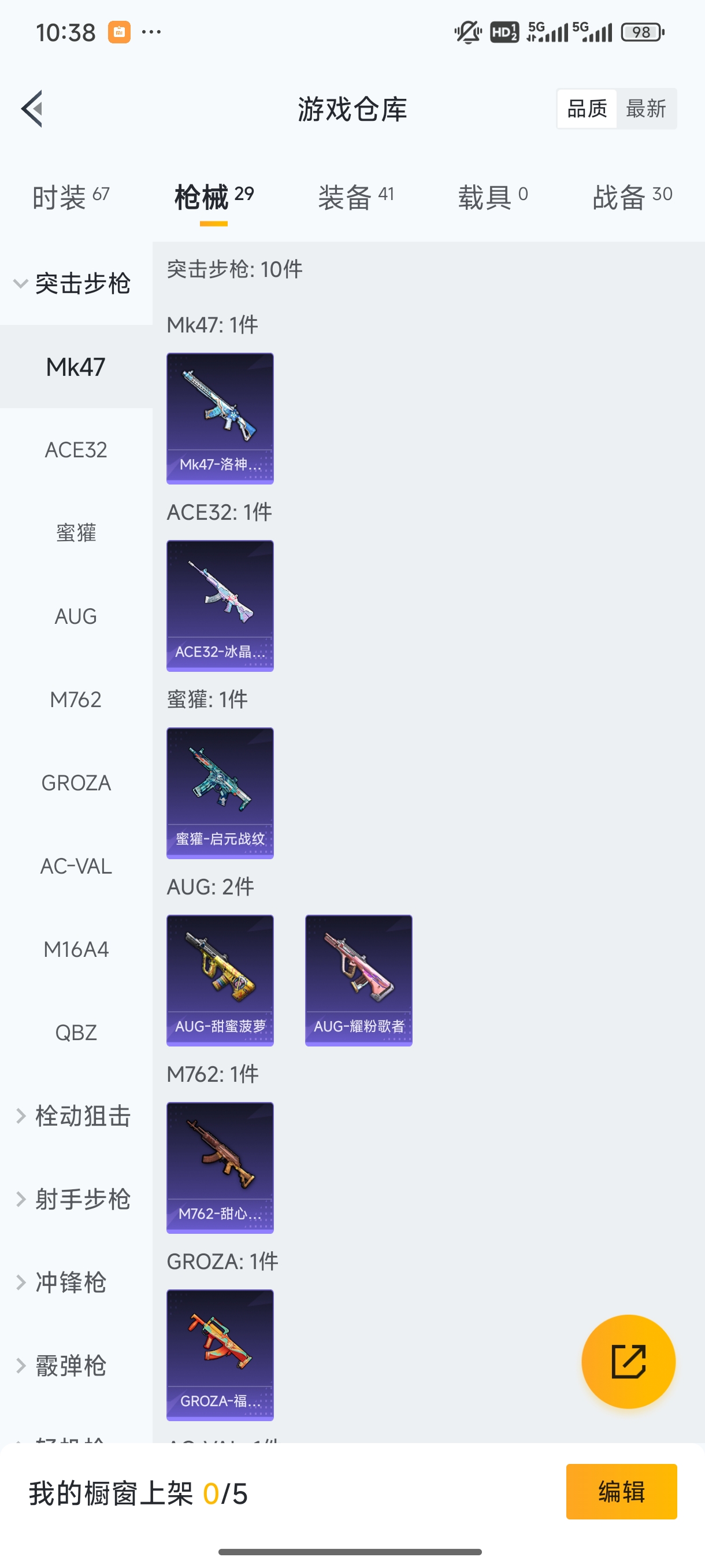Expand the 射手步枪 category
Viewport: 705px width, 1568px height.
click(73, 1199)
